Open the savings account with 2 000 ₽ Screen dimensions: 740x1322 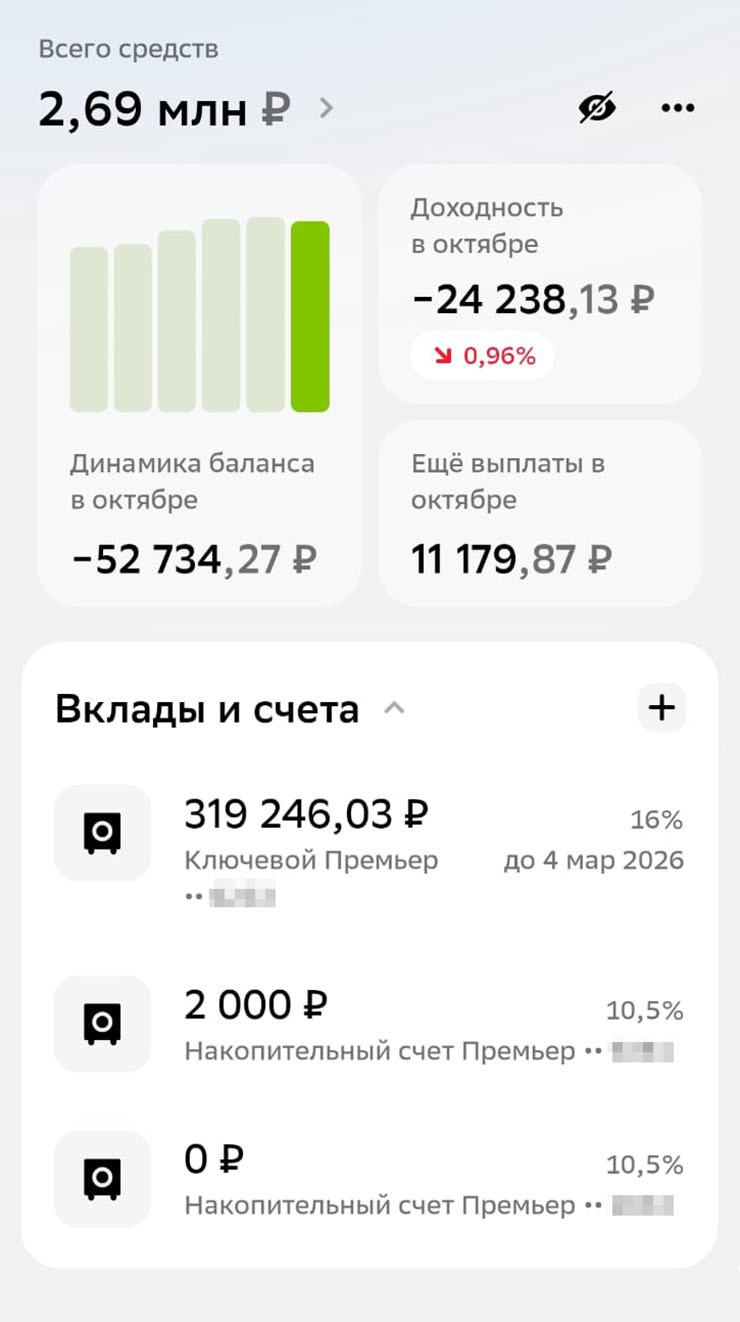click(368, 1024)
